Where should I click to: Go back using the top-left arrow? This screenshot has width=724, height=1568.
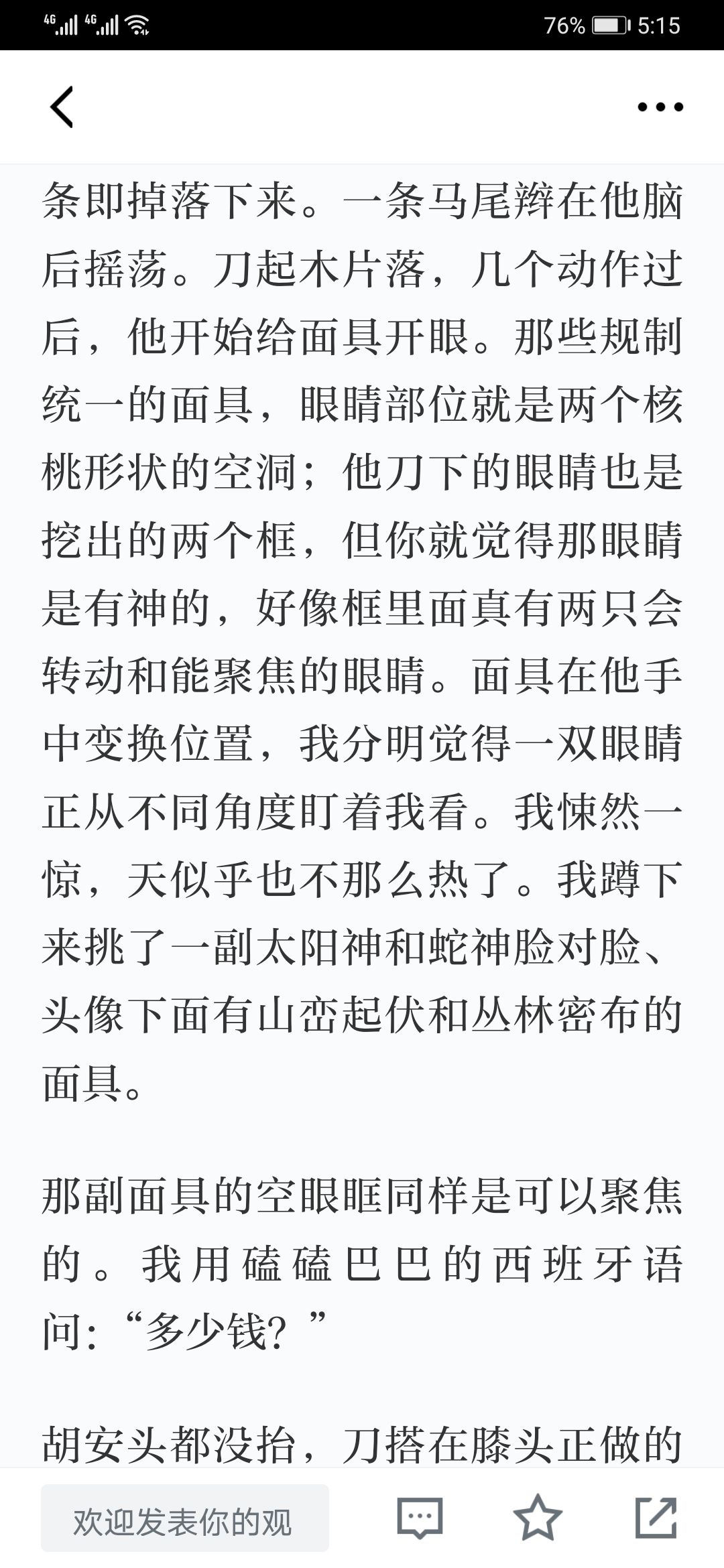tap(62, 107)
